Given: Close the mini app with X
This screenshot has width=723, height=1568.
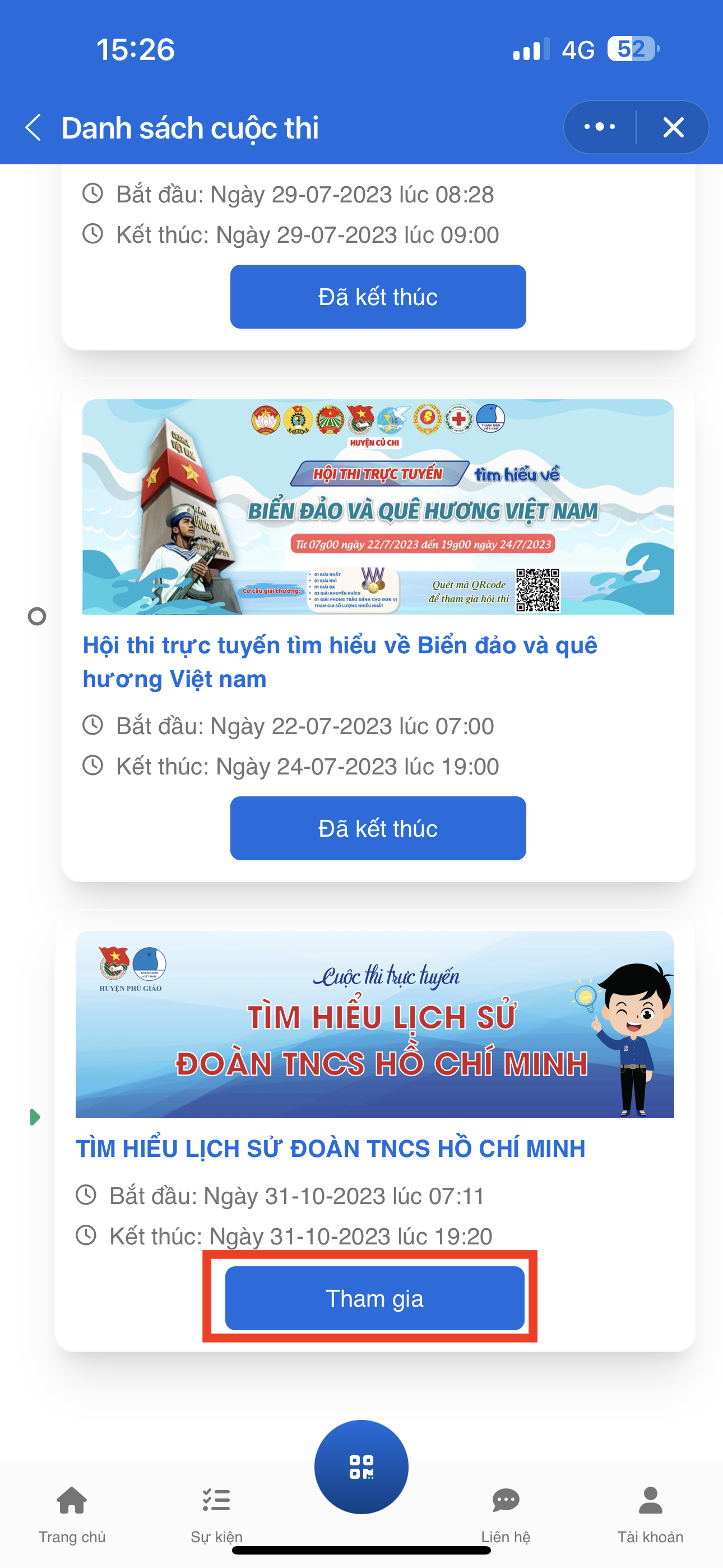Looking at the screenshot, I should click(673, 127).
